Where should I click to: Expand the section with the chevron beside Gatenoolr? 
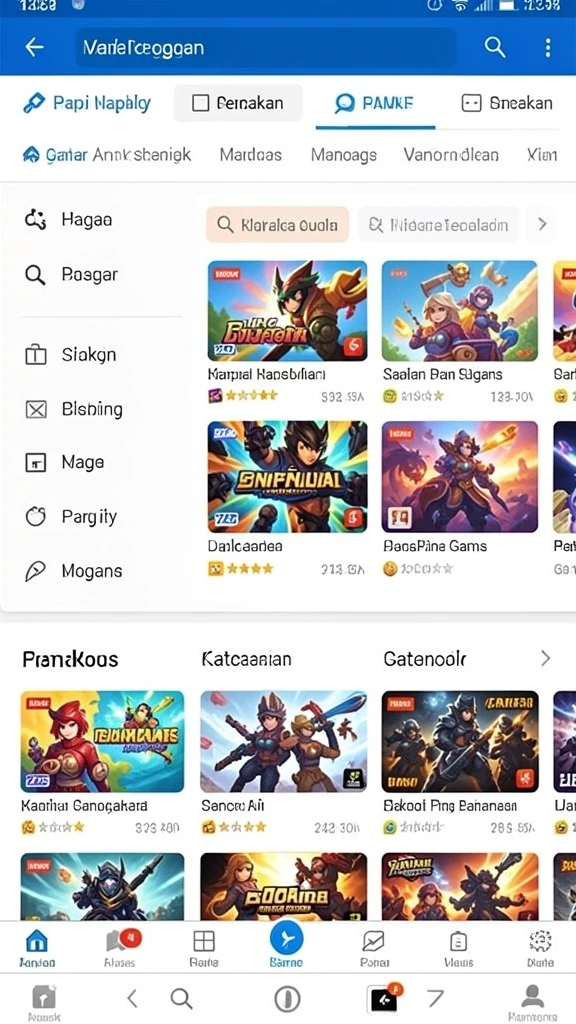(545, 658)
